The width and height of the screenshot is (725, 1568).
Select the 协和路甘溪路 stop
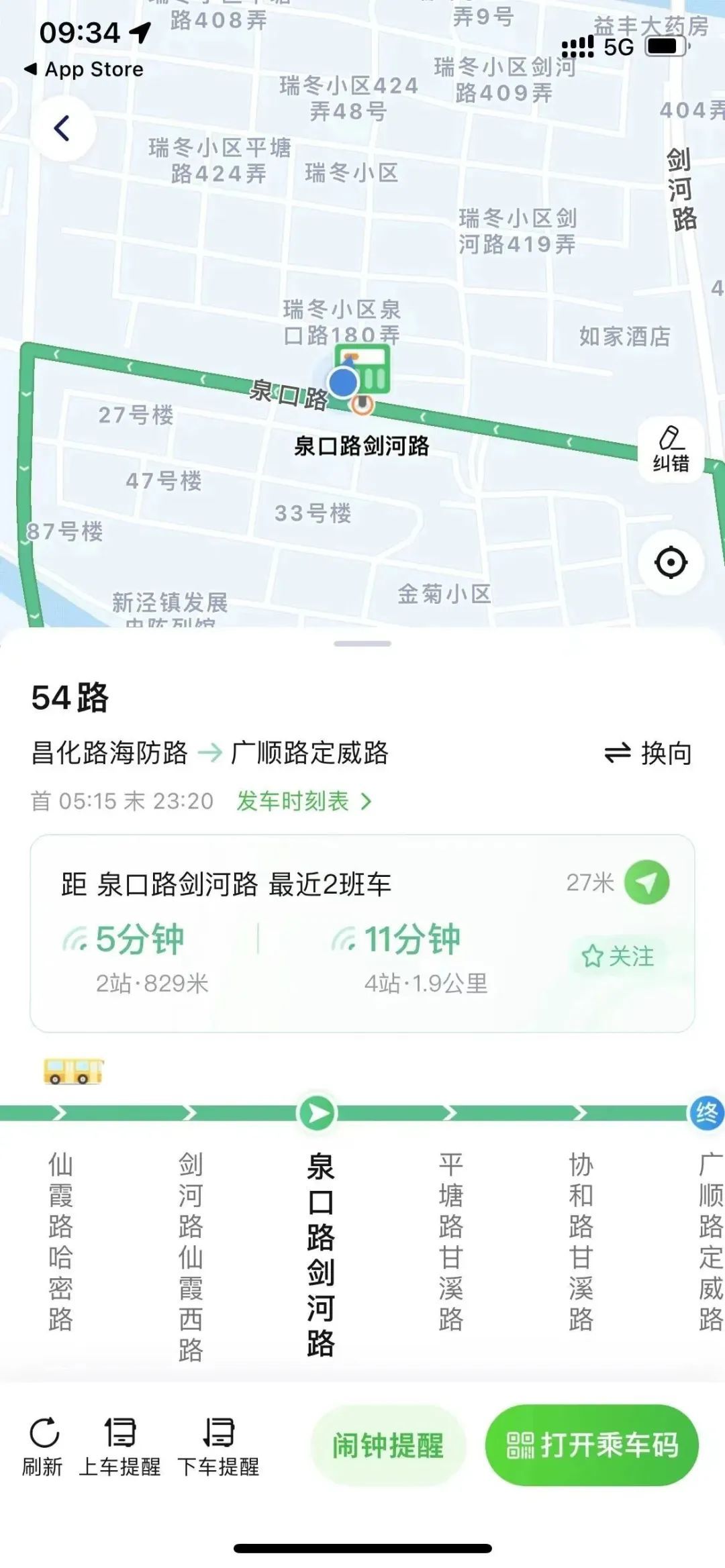(581, 1241)
